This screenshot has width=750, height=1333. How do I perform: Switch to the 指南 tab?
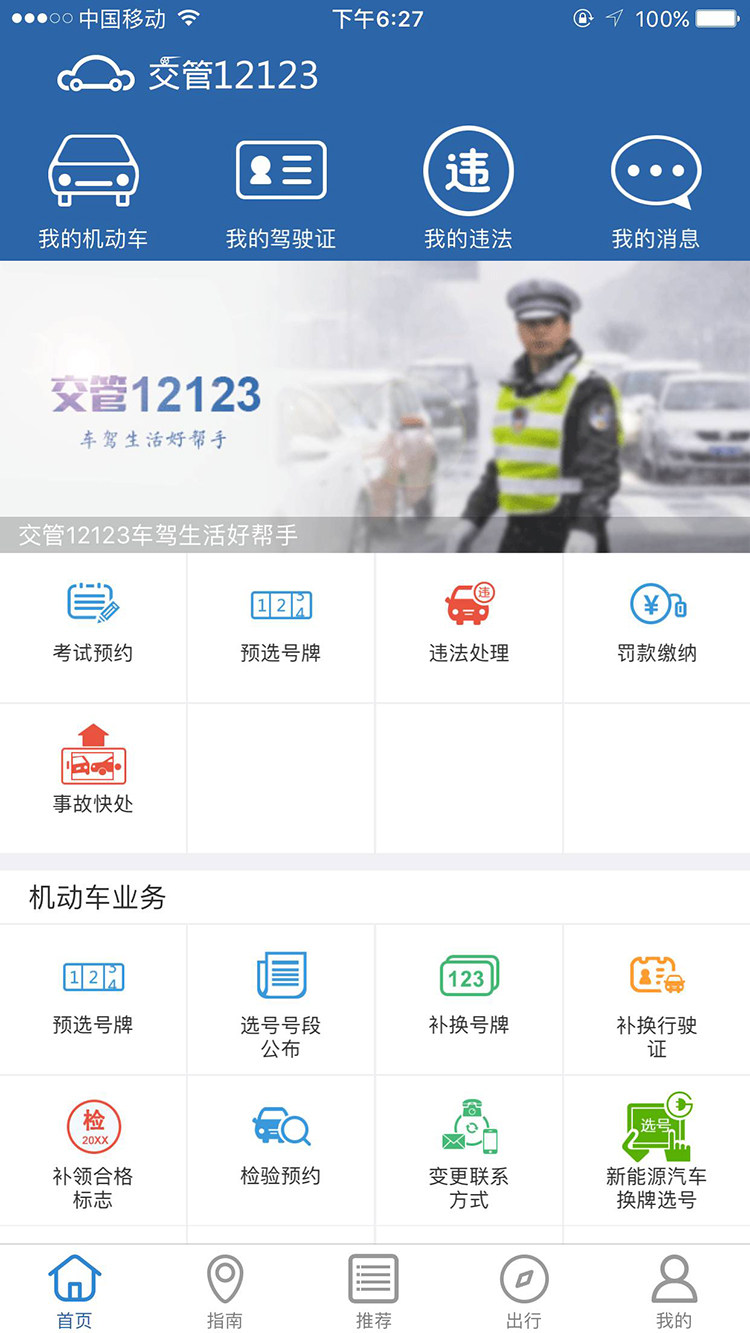coord(225,1291)
